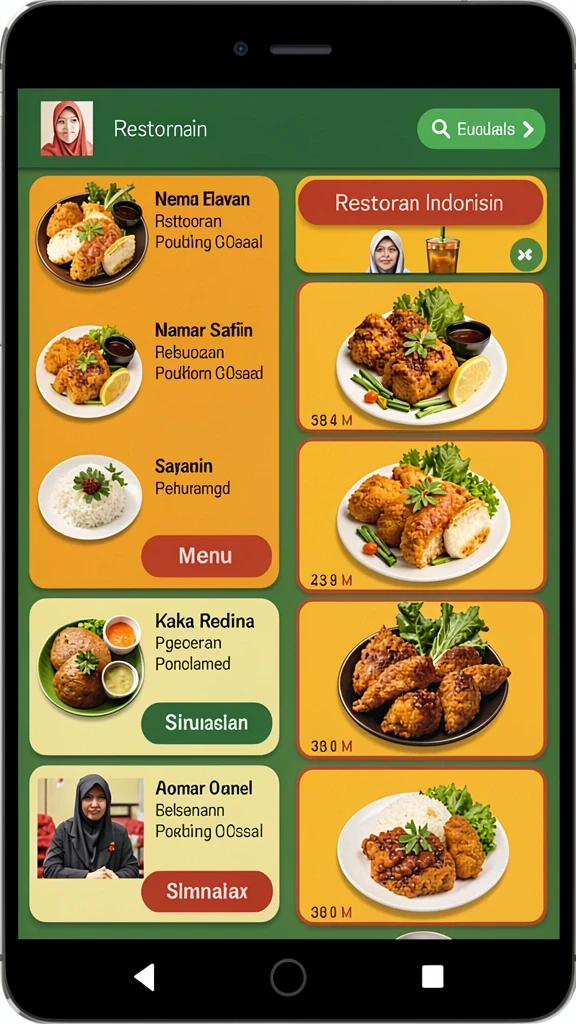This screenshot has width=576, height=1024.
Task: Open the Nema Elavan restaurant entry
Action: coord(154,231)
